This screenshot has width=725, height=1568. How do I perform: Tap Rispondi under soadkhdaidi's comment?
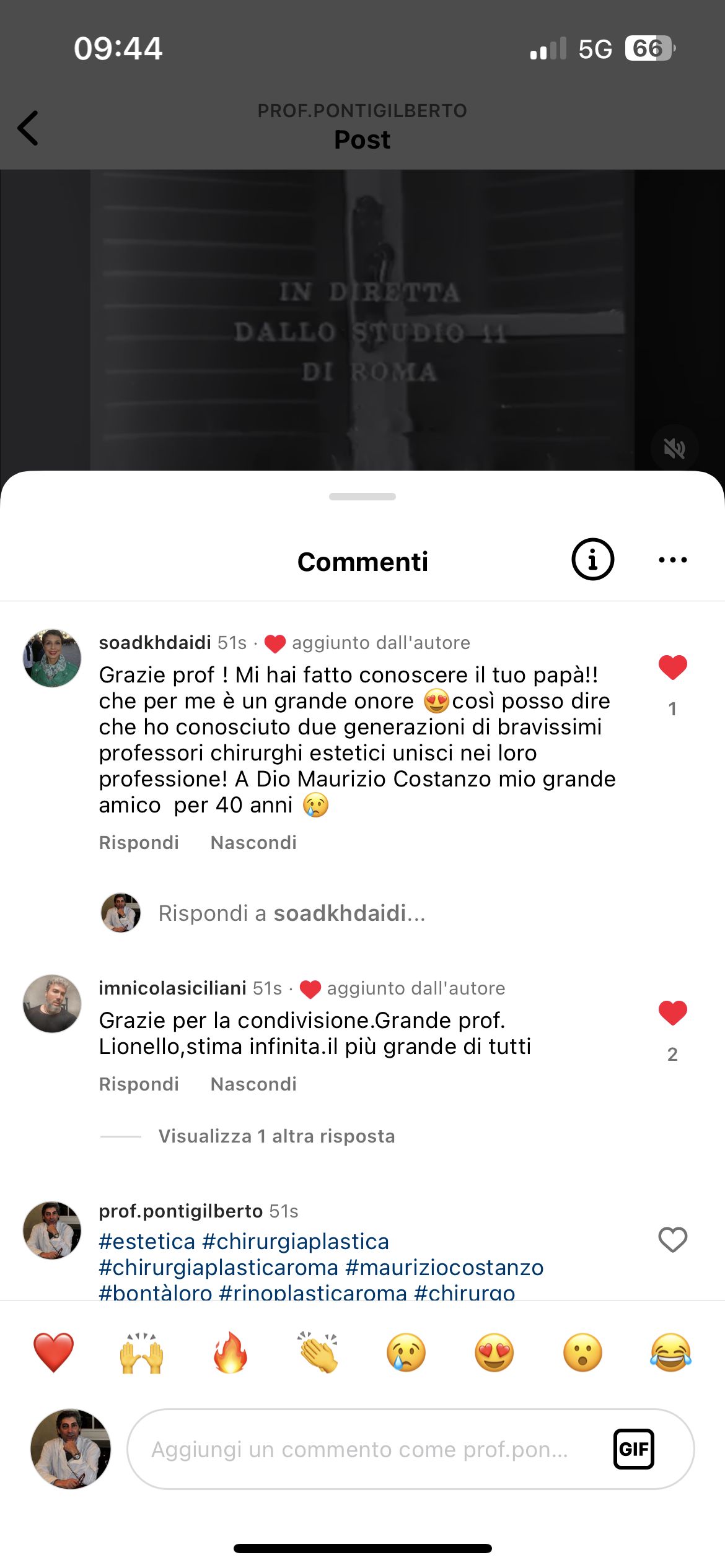(x=139, y=843)
